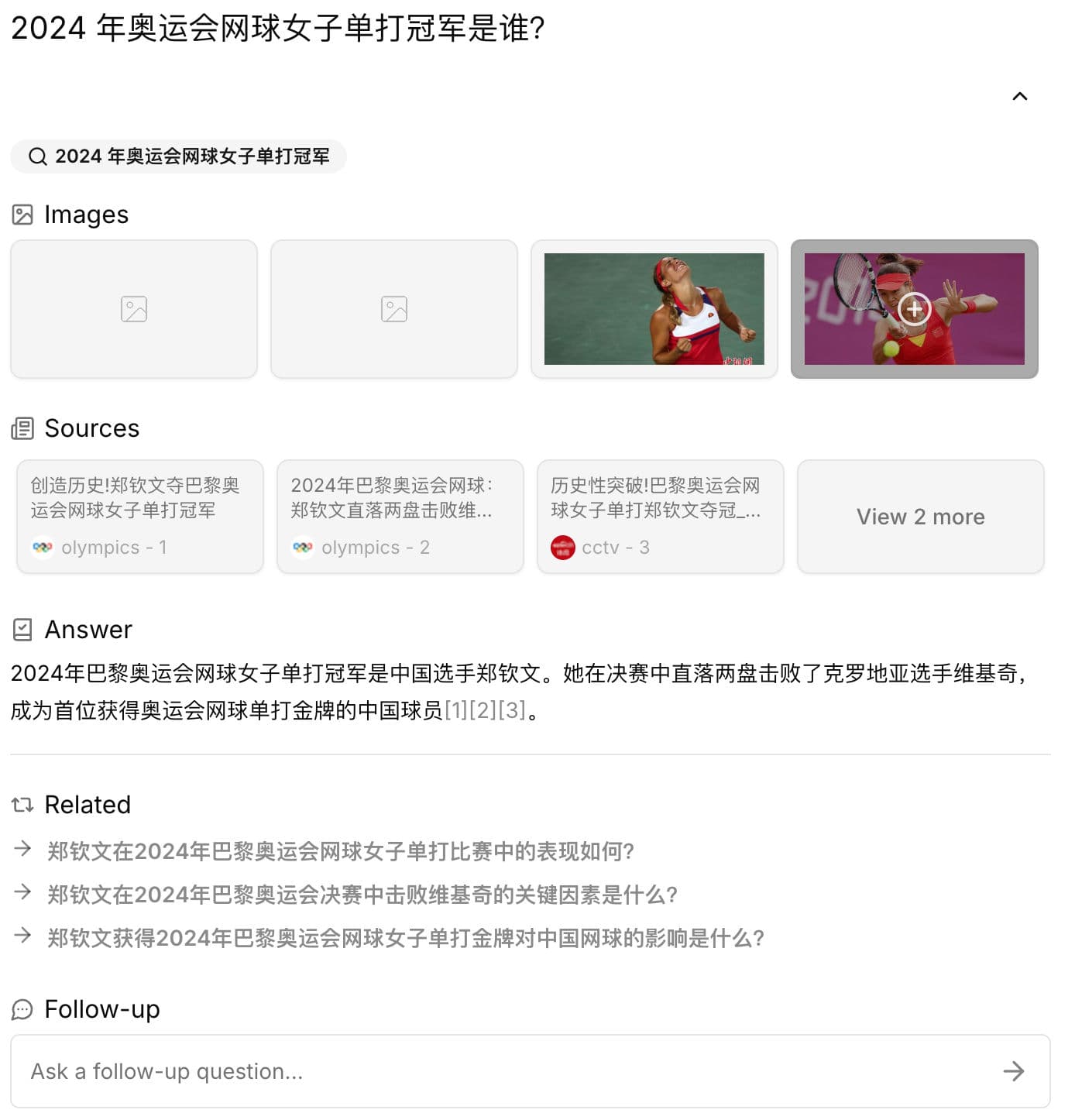
Task: Enlarge the highlighted image of the player in red
Action: (x=914, y=309)
